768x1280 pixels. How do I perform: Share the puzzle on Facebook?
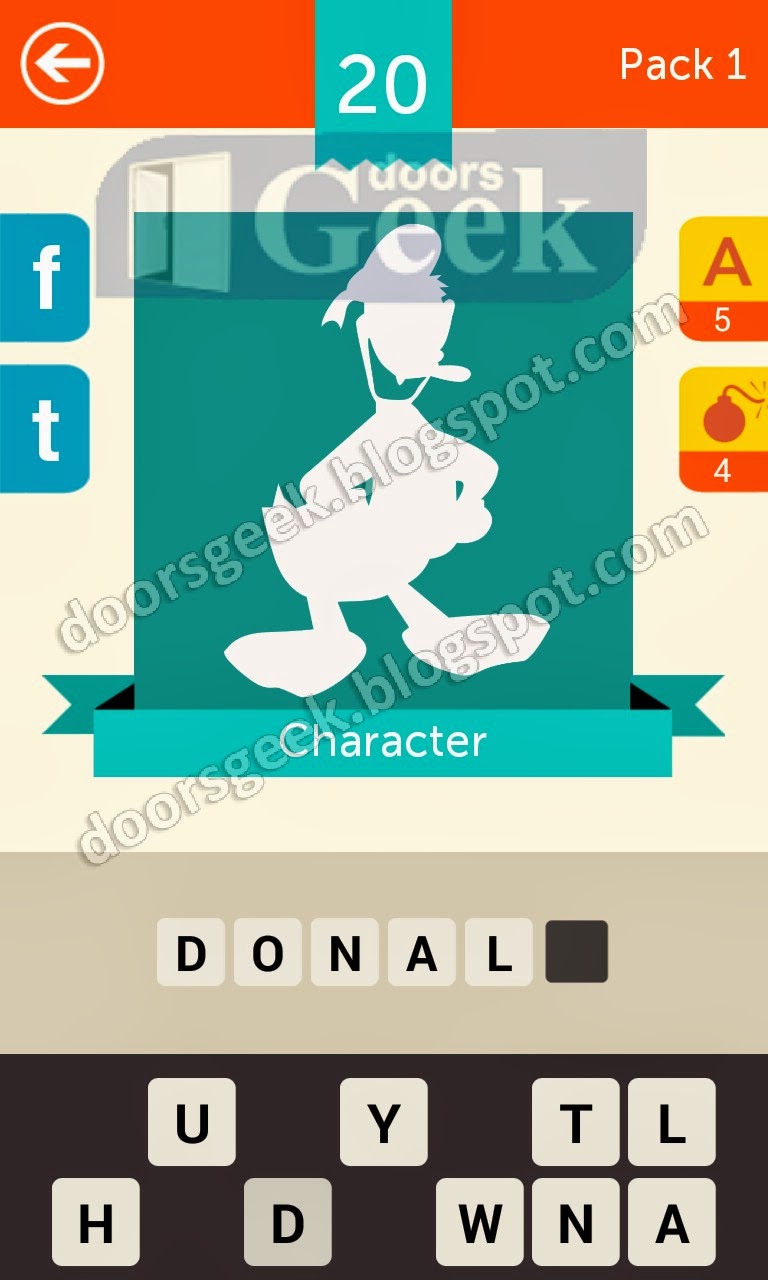tap(45, 278)
